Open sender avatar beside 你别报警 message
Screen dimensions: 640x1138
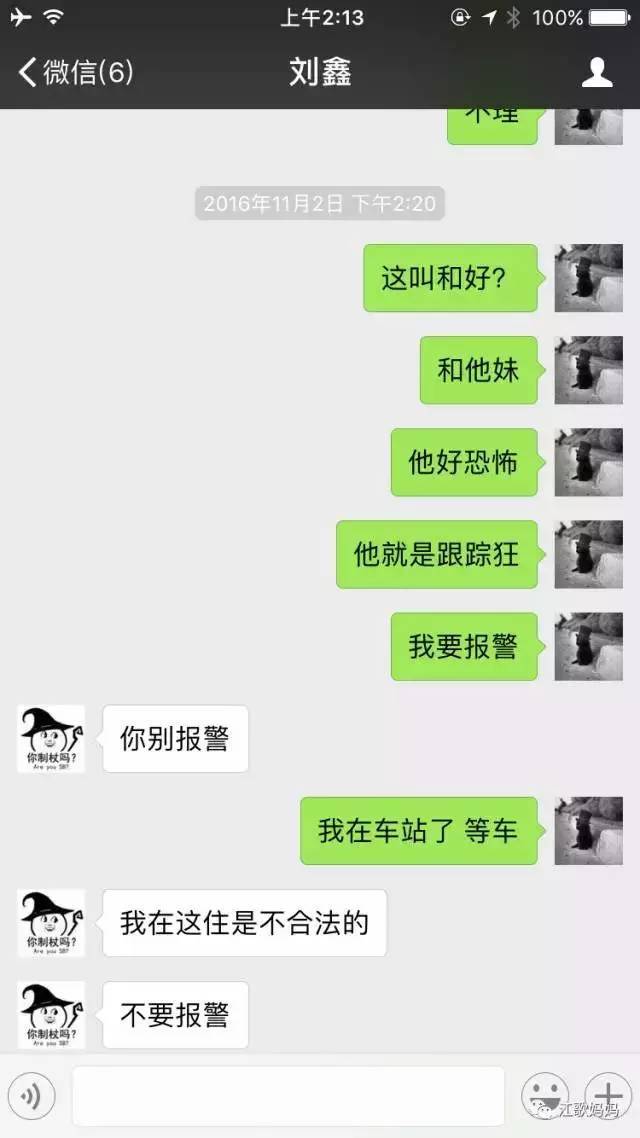pos(51,739)
